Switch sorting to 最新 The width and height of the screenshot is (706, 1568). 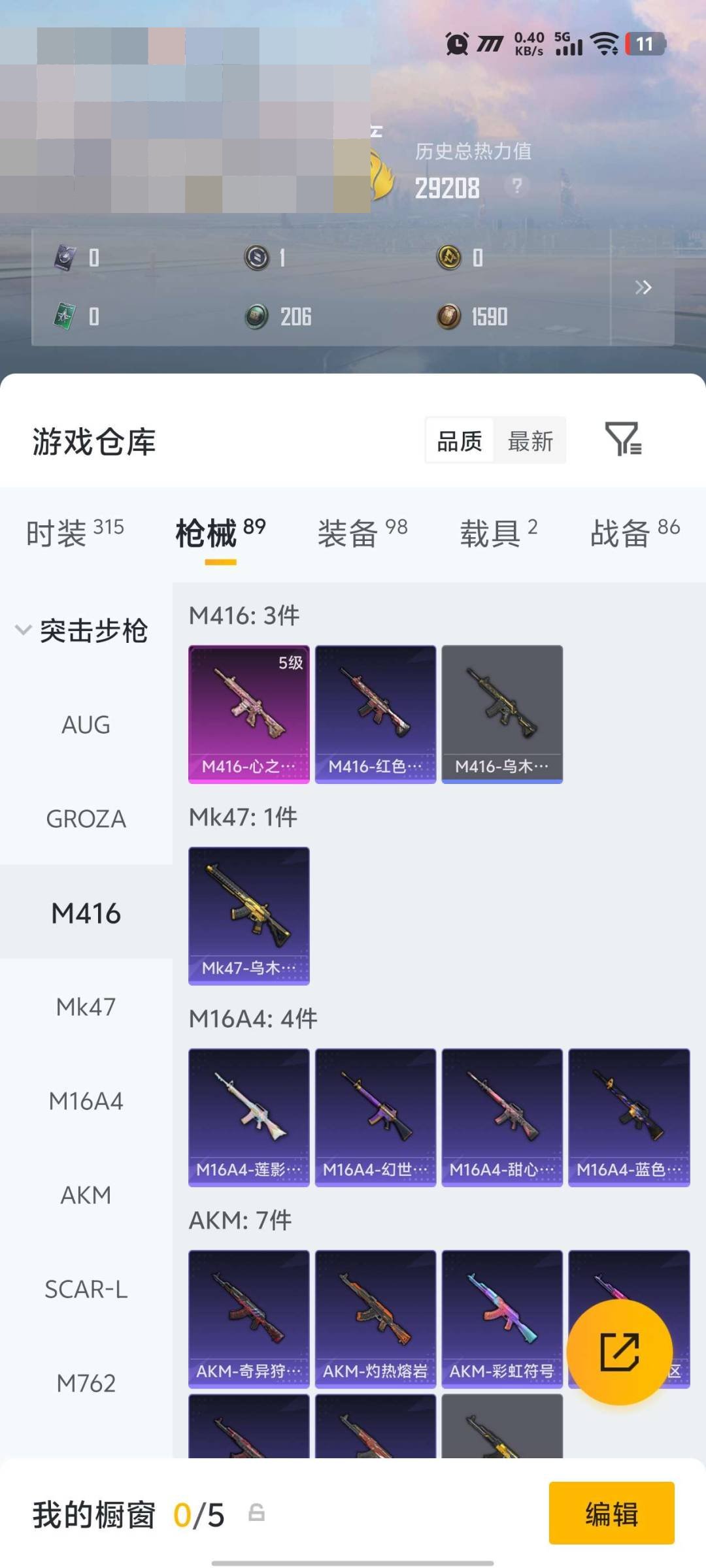click(x=531, y=441)
